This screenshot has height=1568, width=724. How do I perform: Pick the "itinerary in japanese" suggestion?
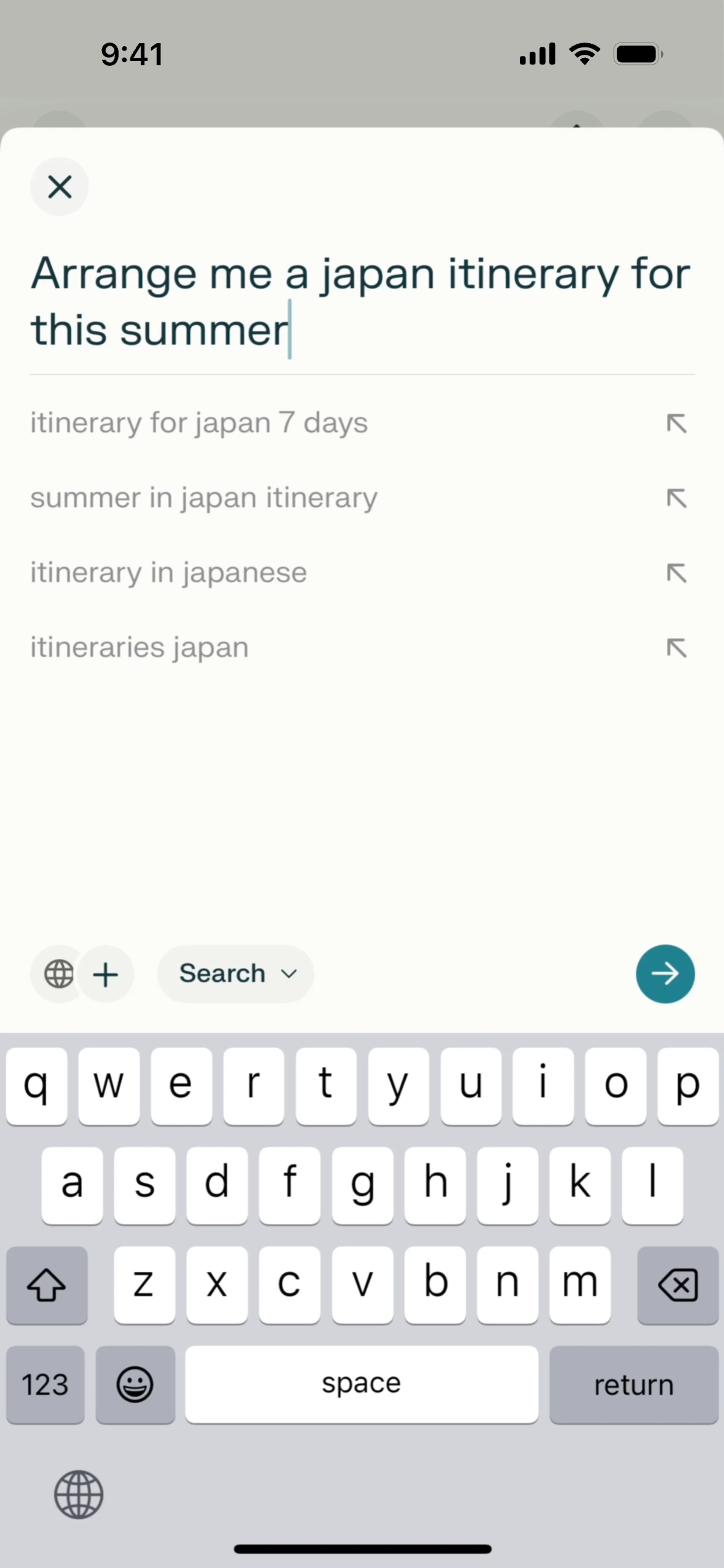tap(169, 573)
